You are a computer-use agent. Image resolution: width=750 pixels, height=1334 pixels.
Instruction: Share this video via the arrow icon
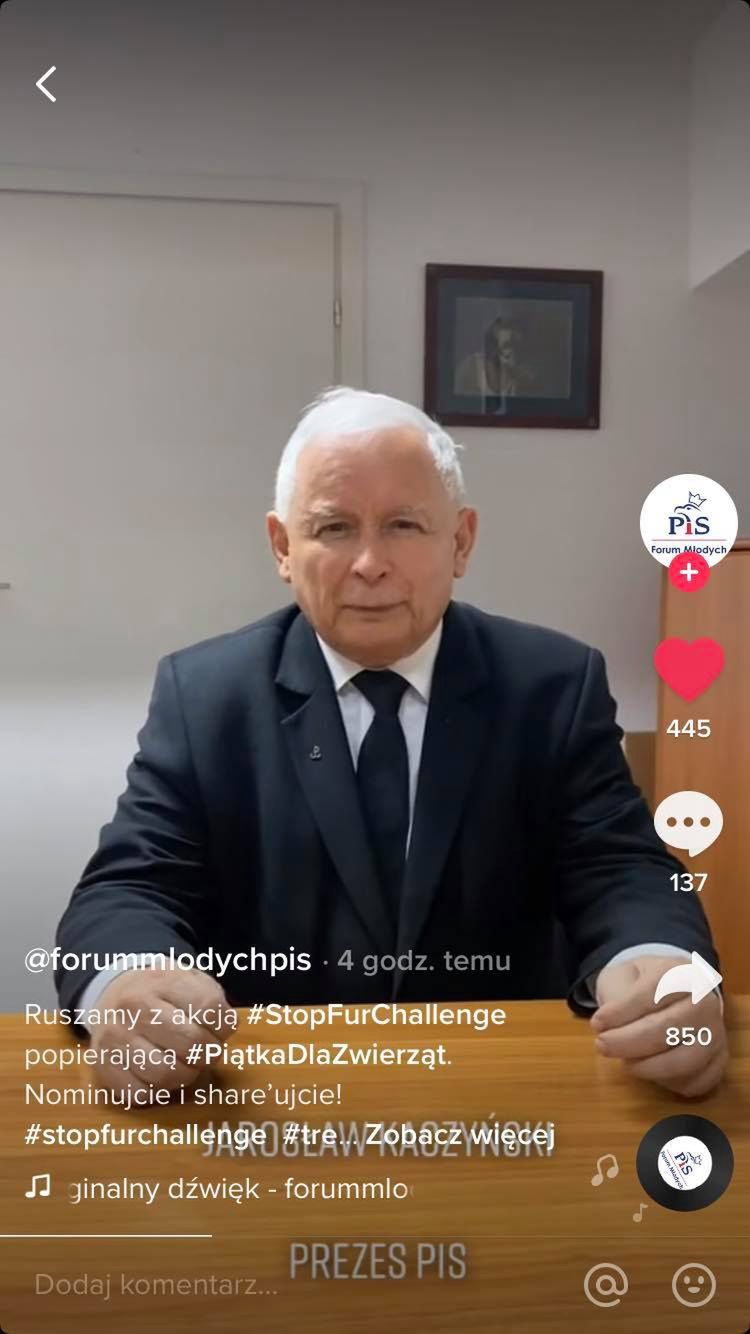click(688, 980)
